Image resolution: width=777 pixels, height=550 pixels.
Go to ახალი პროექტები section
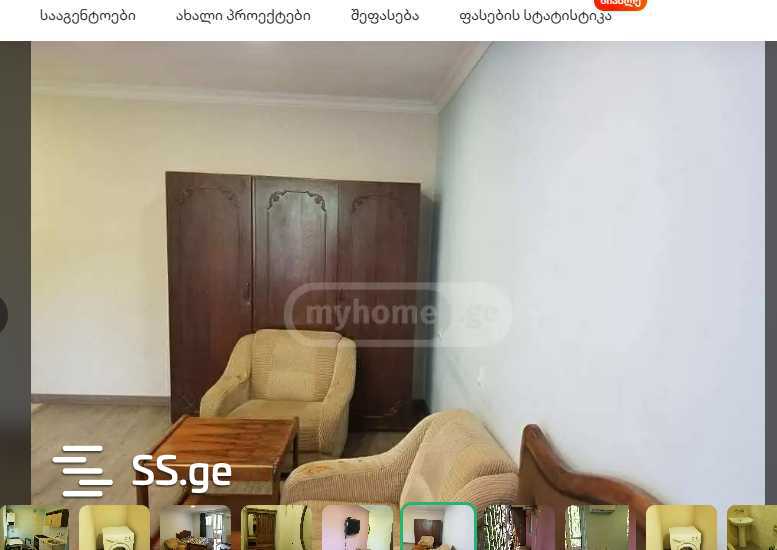click(243, 16)
